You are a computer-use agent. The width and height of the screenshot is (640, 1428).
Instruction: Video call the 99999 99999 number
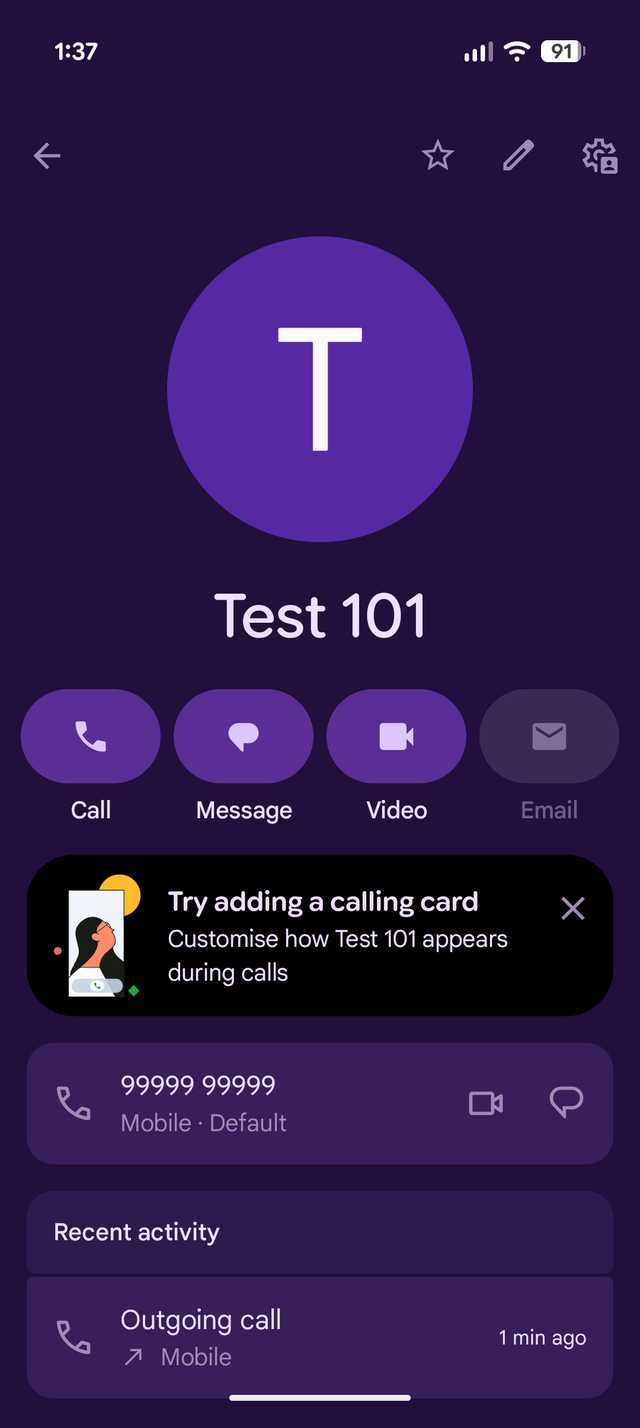tap(486, 1103)
